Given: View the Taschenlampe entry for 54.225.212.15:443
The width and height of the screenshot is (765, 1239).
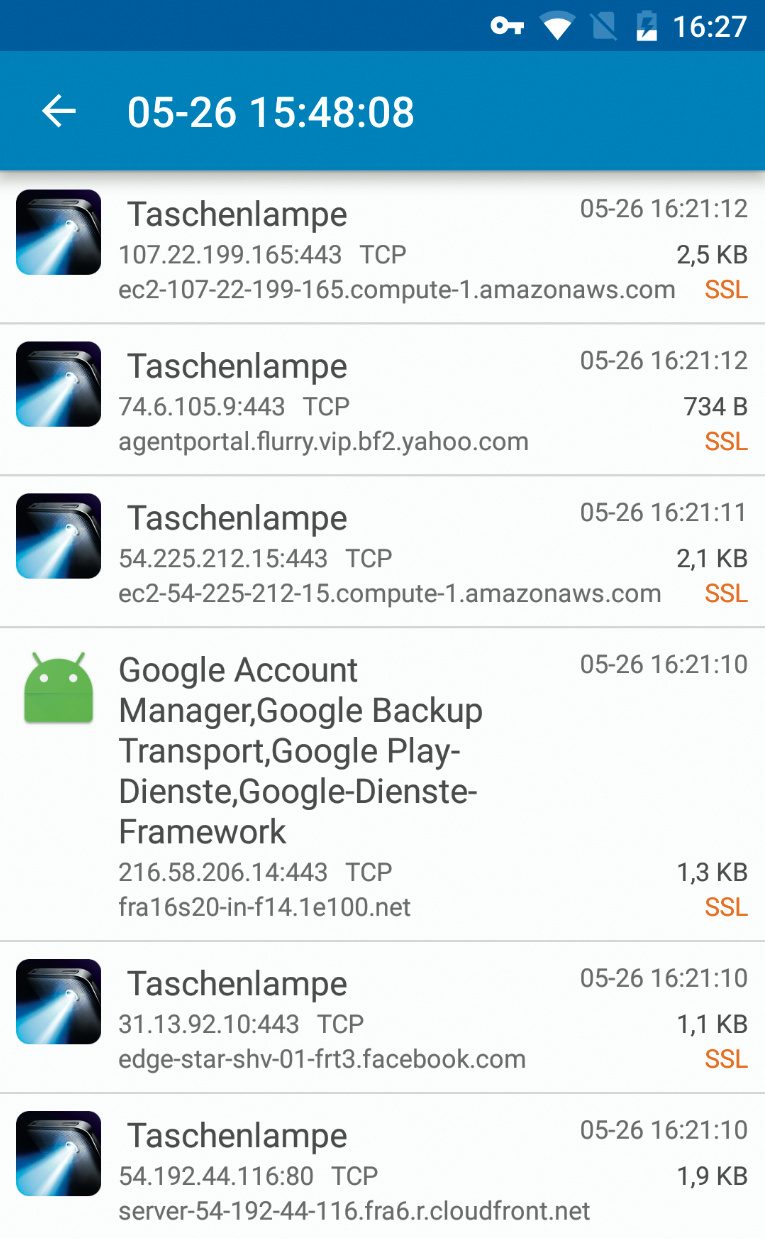Looking at the screenshot, I should (382, 552).
